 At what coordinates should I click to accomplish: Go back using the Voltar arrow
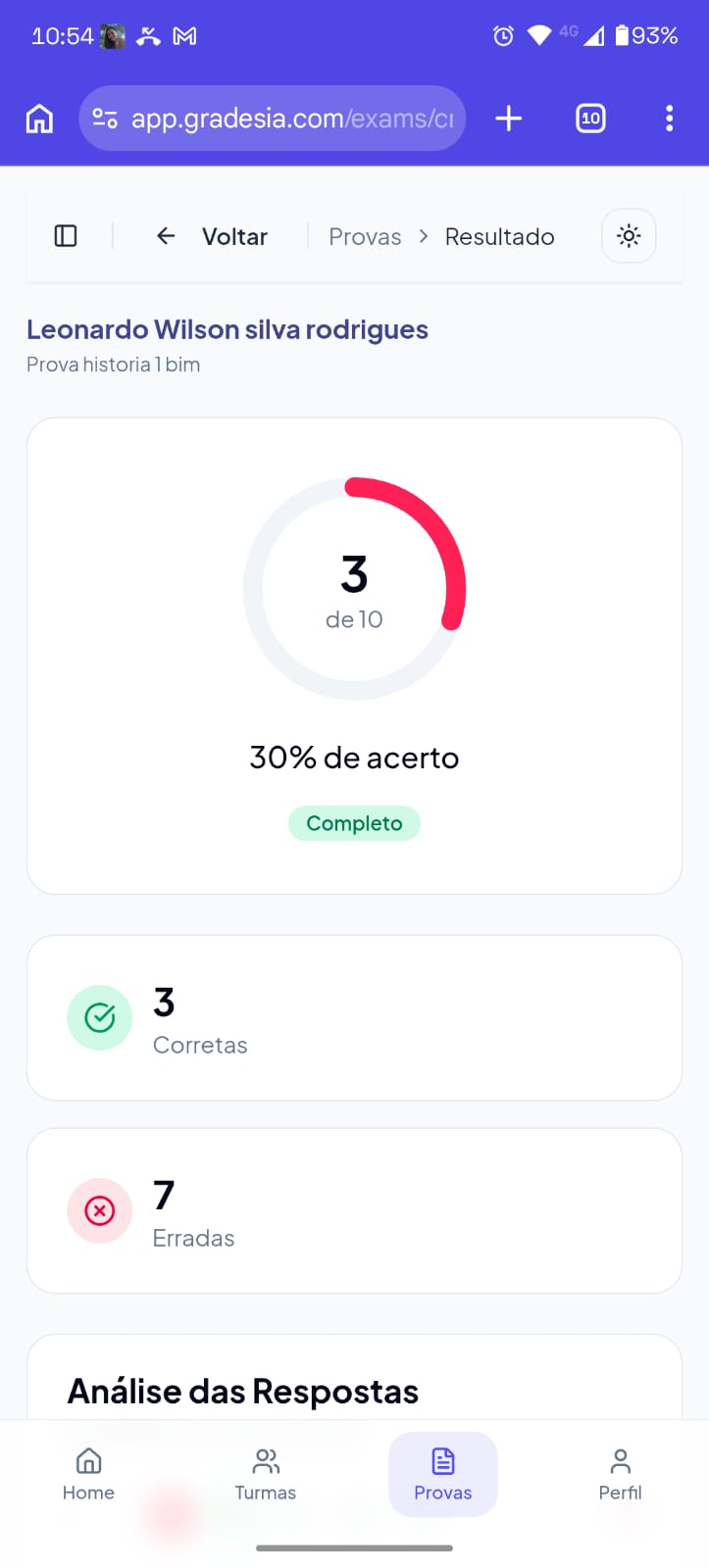click(165, 235)
